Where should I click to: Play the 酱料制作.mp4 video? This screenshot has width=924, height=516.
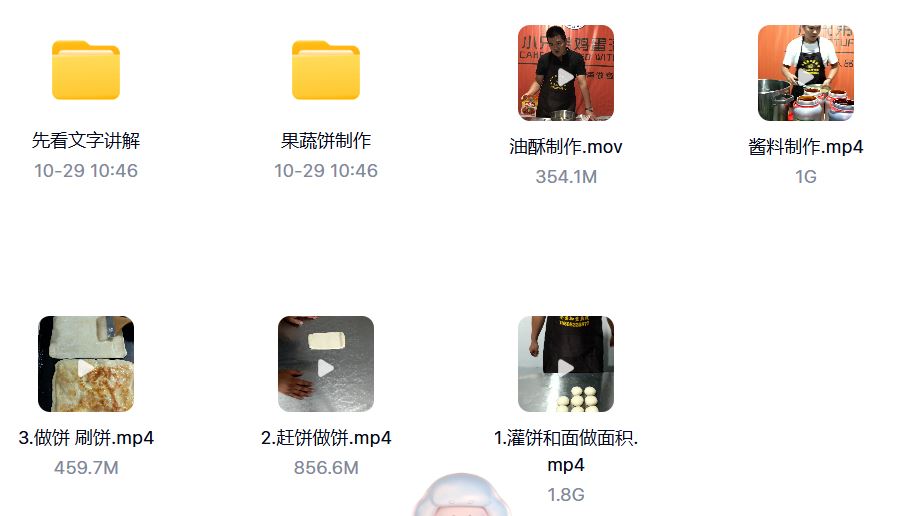click(806, 74)
